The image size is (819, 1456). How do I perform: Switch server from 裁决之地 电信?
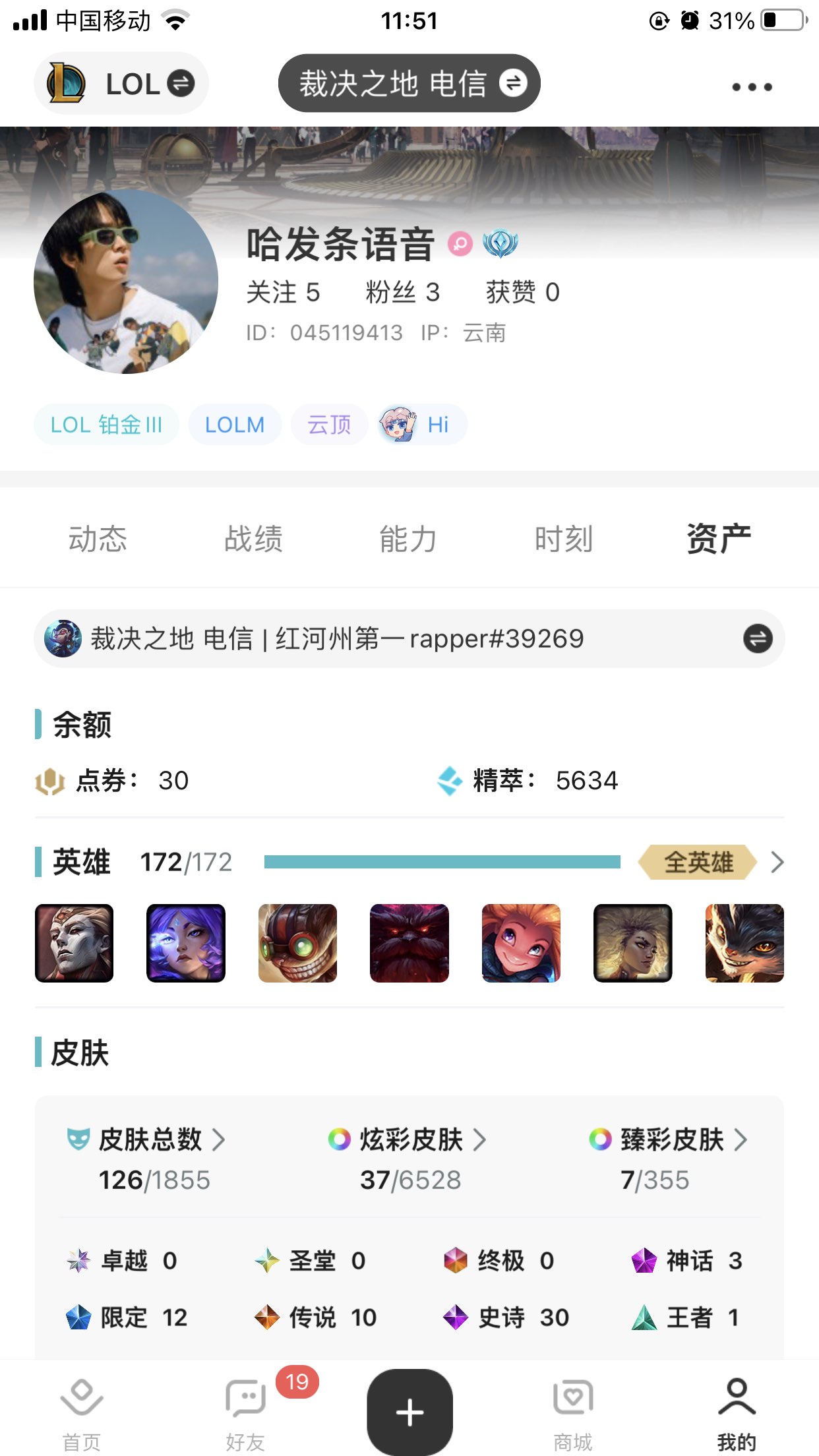pyautogui.click(x=409, y=84)
